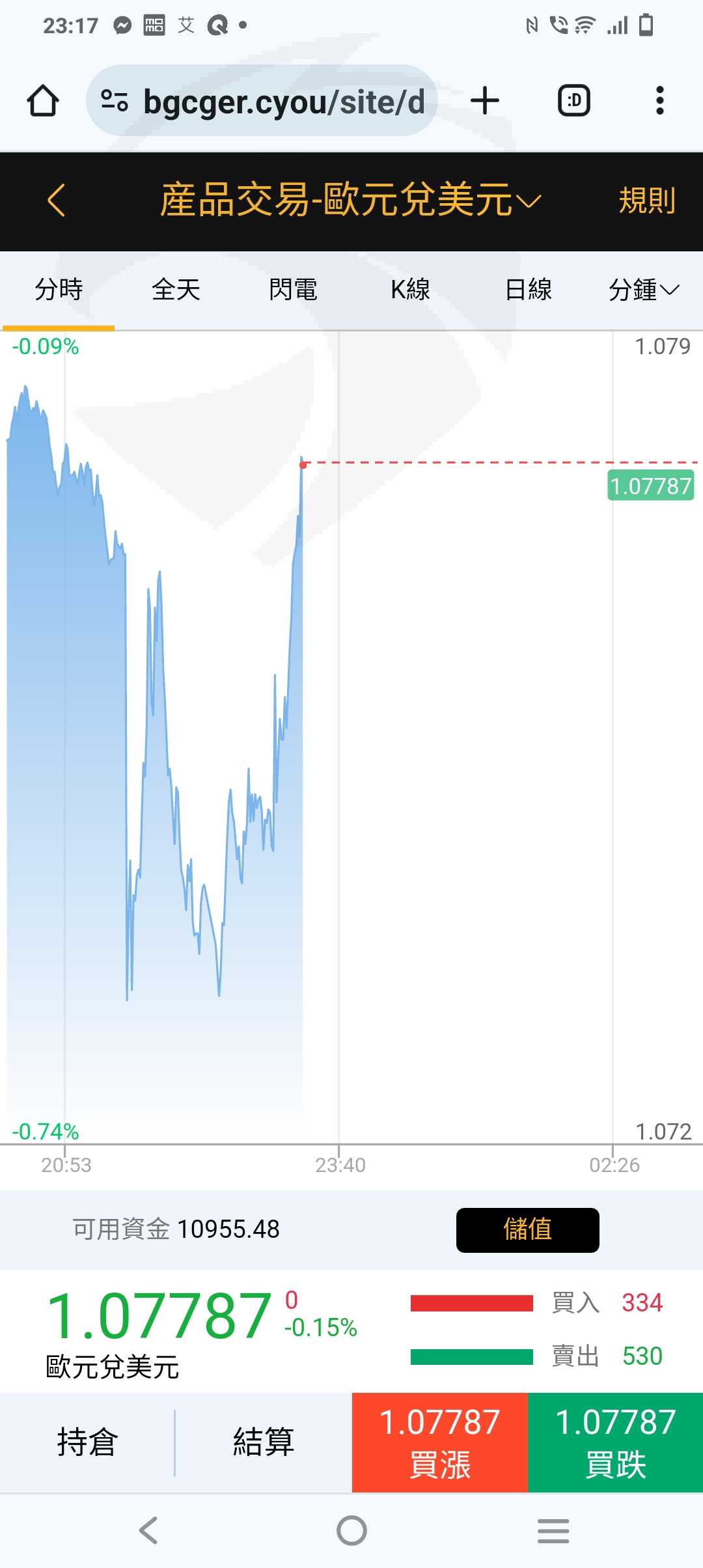Open the browser tab switcher
The width and height of the screenshot is (703, 1568).
coord(573,101)
